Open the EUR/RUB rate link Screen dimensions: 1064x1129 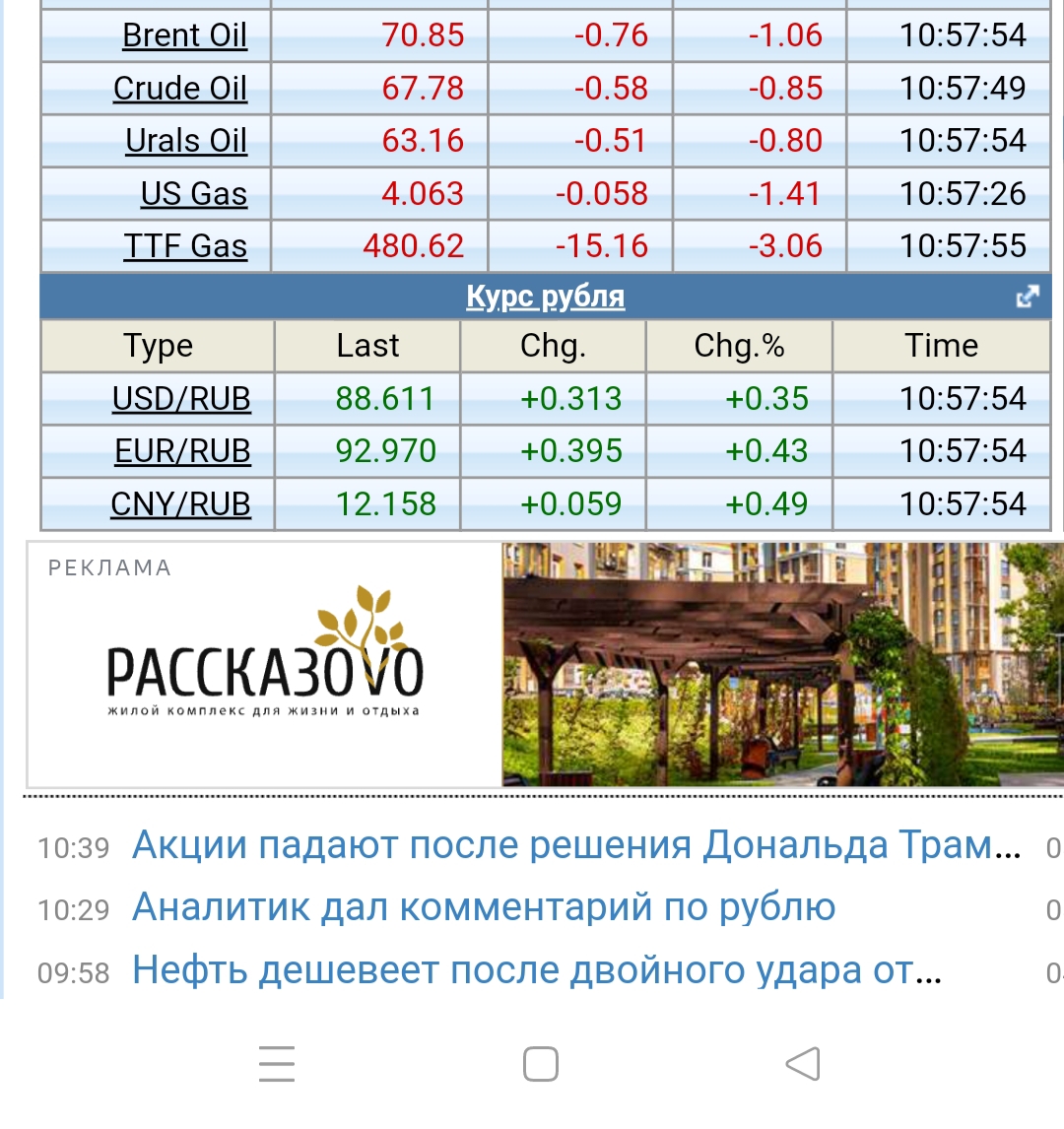pos(182,451)
